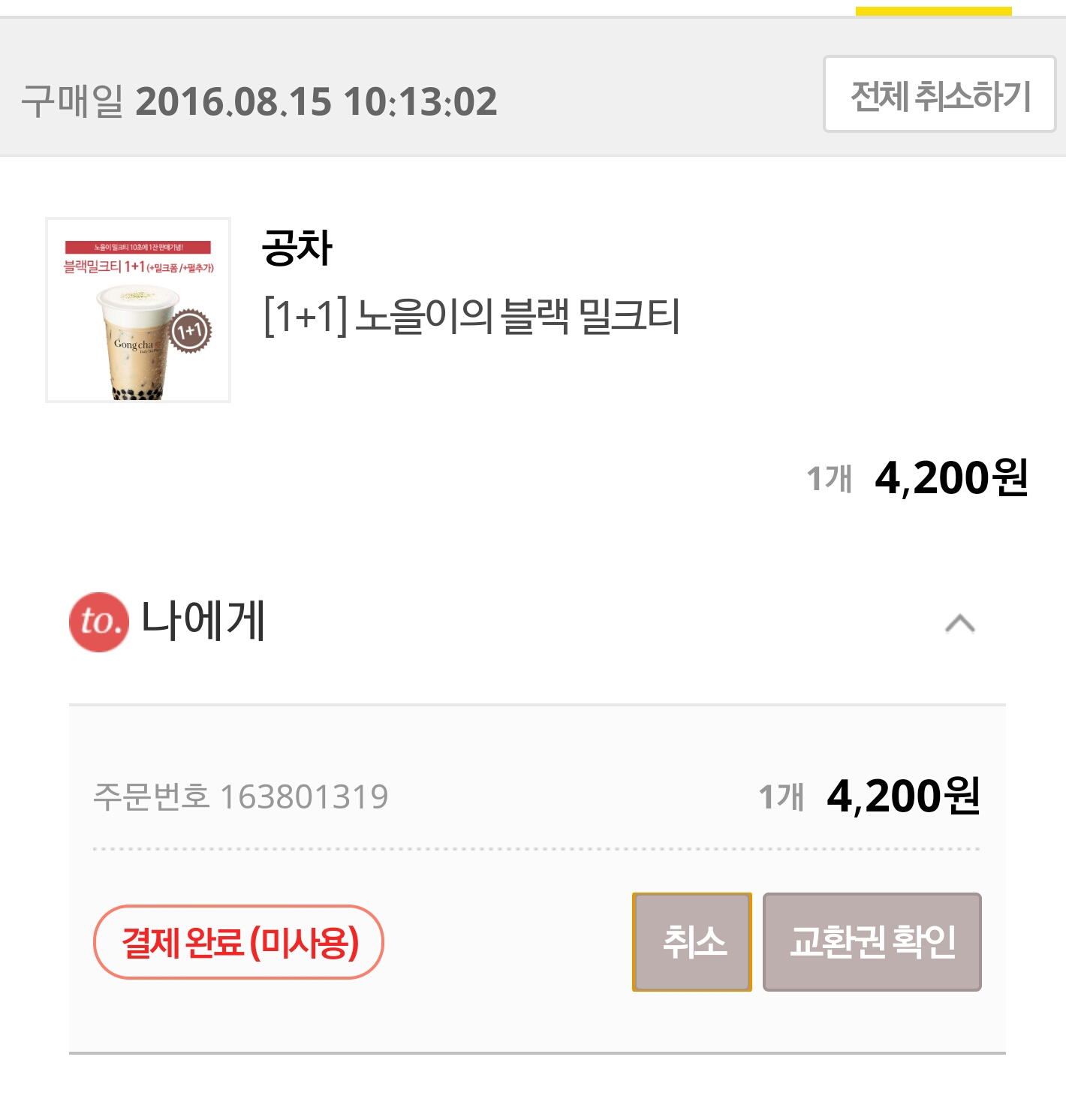Open 교환권 확인 to view the voucher
This screenshot has height=1120, width=1066.
pyautogui.click(x=872, y=941)
